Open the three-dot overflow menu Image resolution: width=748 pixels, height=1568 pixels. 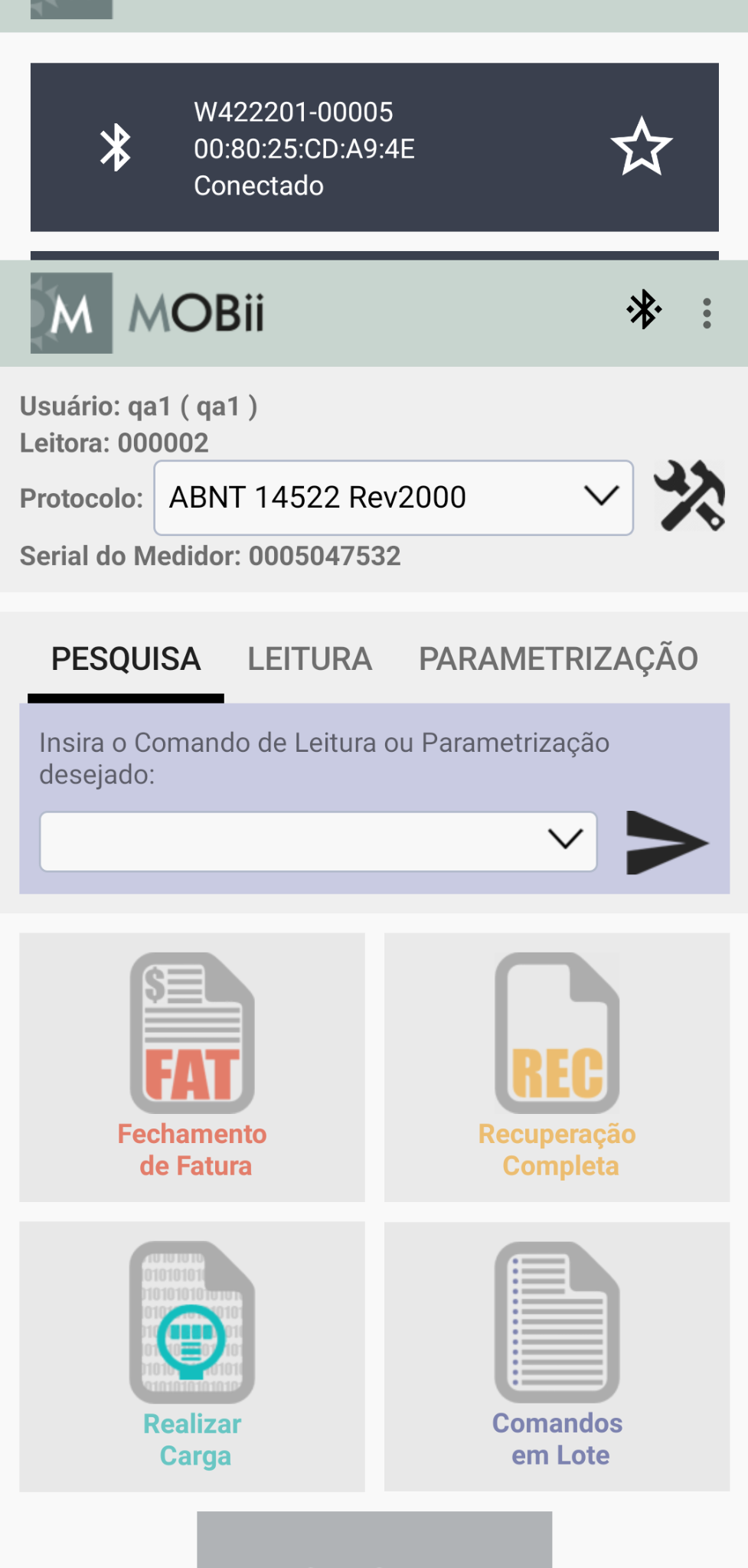pyautogui.click(x=707, y=313)
